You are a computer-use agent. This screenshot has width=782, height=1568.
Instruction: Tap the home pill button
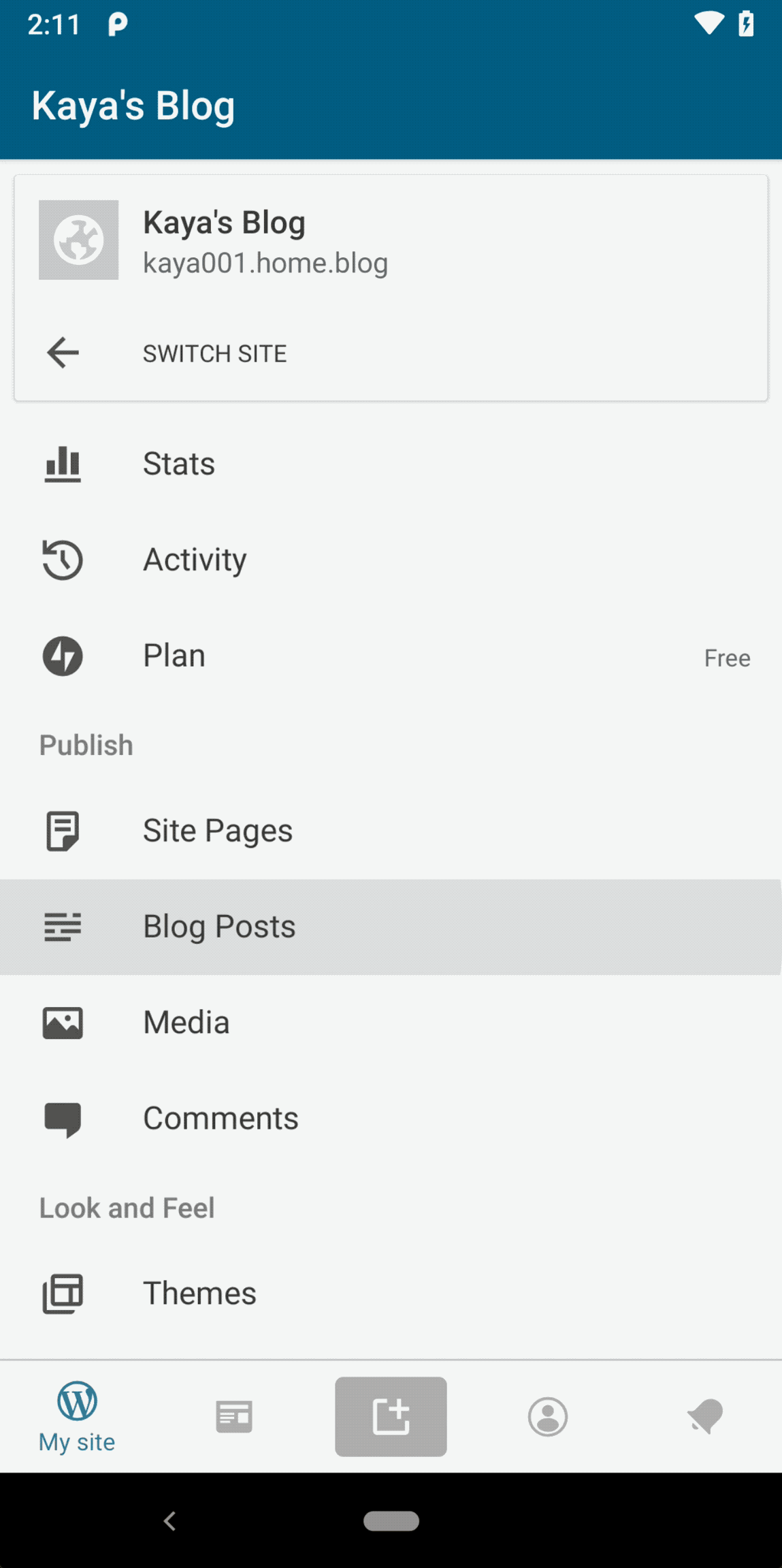coord(391,1520)
